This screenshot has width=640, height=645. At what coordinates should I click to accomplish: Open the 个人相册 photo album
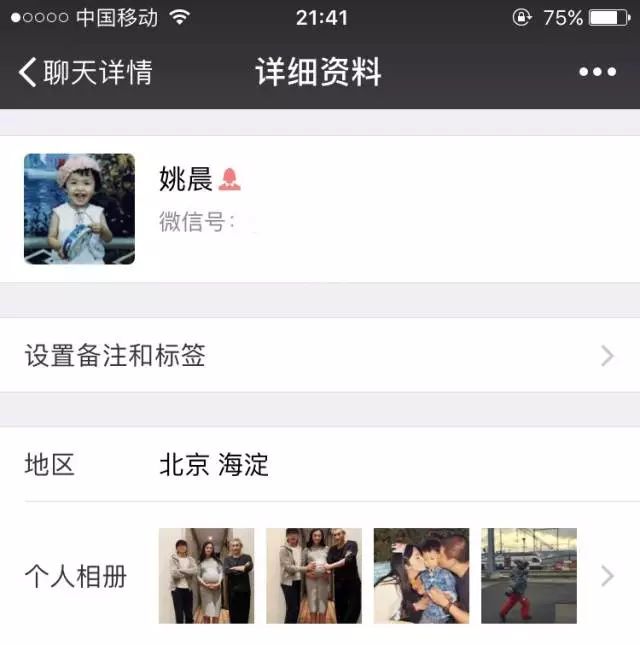click(320, 576)
